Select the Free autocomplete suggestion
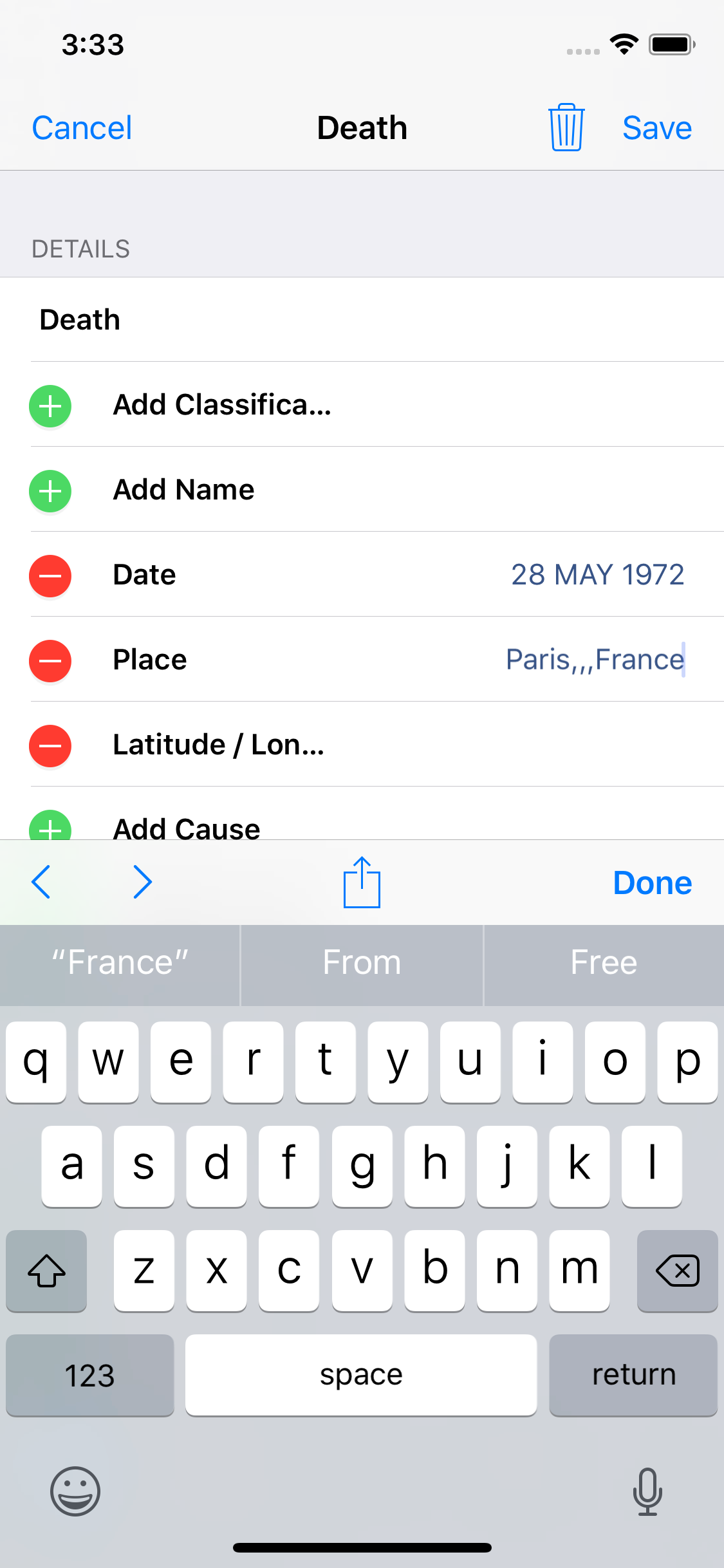Image resolution: width=724 pixels, height=1568 pixels. pos(604,963)
